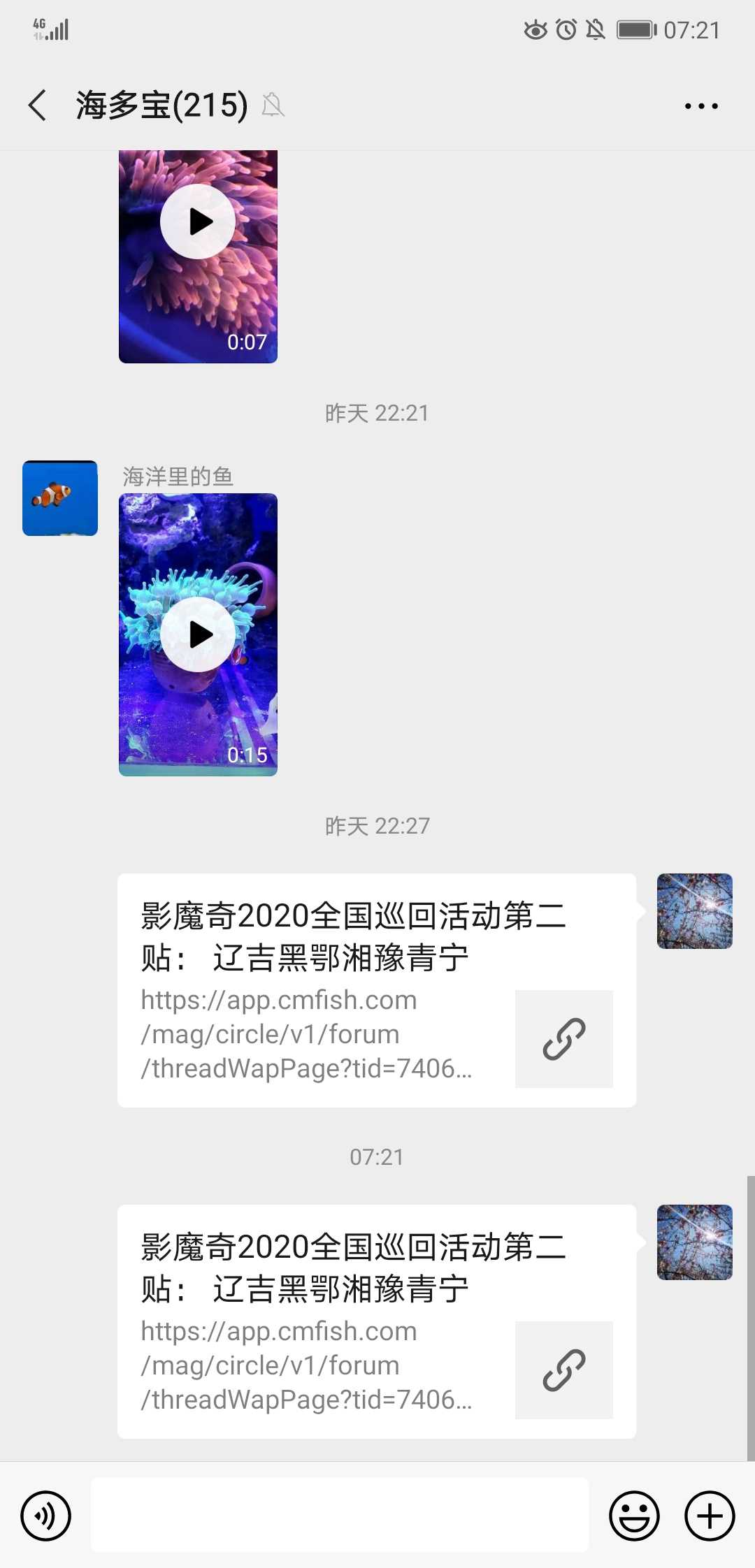This screenshot has width=755, height=1568.
Task: Open the 影魔奇 link card sent at 07:21
Action: (x=376, y=1321)
